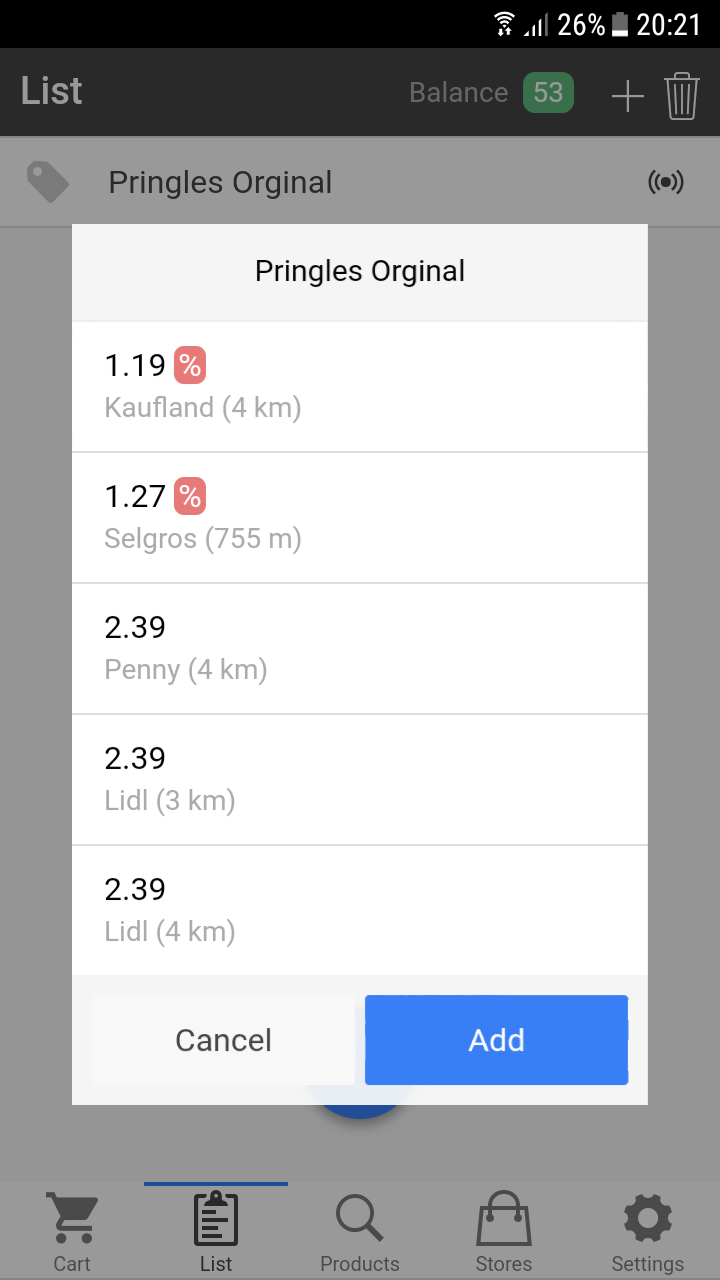Select the 2.39 Penny price option
This screenshot has width=720, height=1280.
(360, 648)
